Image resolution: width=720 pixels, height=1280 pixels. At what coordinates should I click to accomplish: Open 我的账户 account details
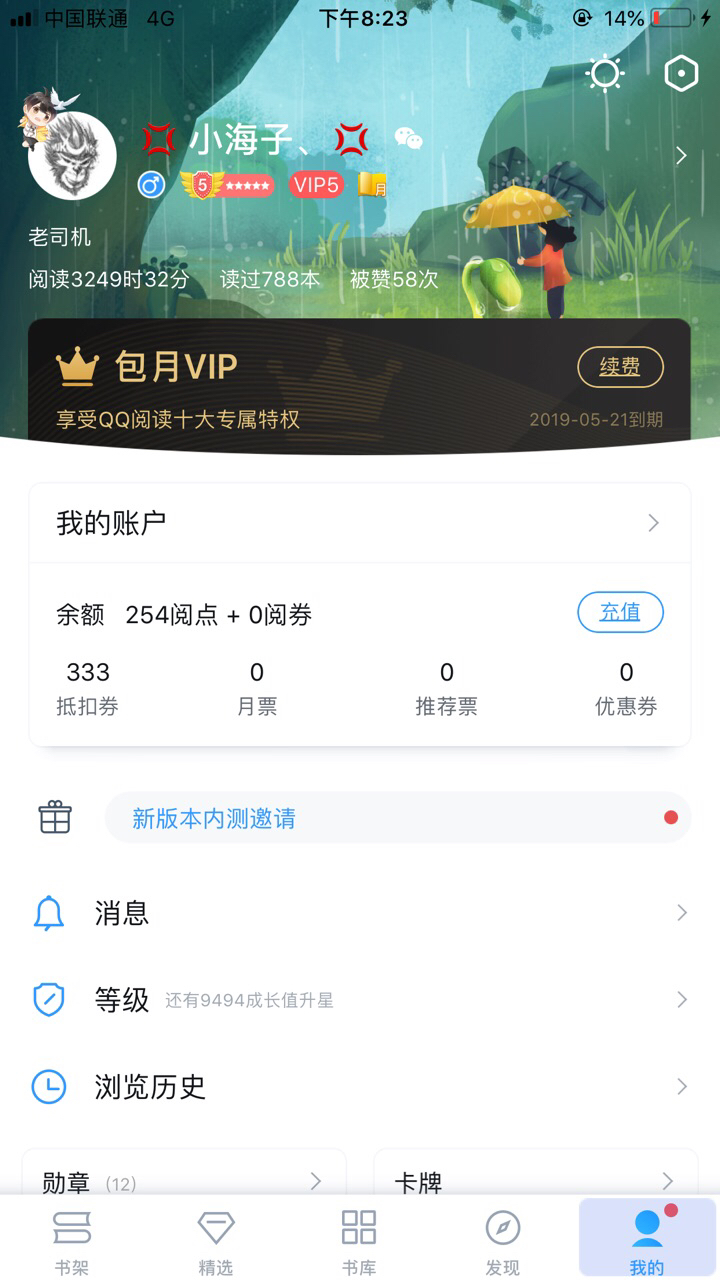tap(360, 523)
